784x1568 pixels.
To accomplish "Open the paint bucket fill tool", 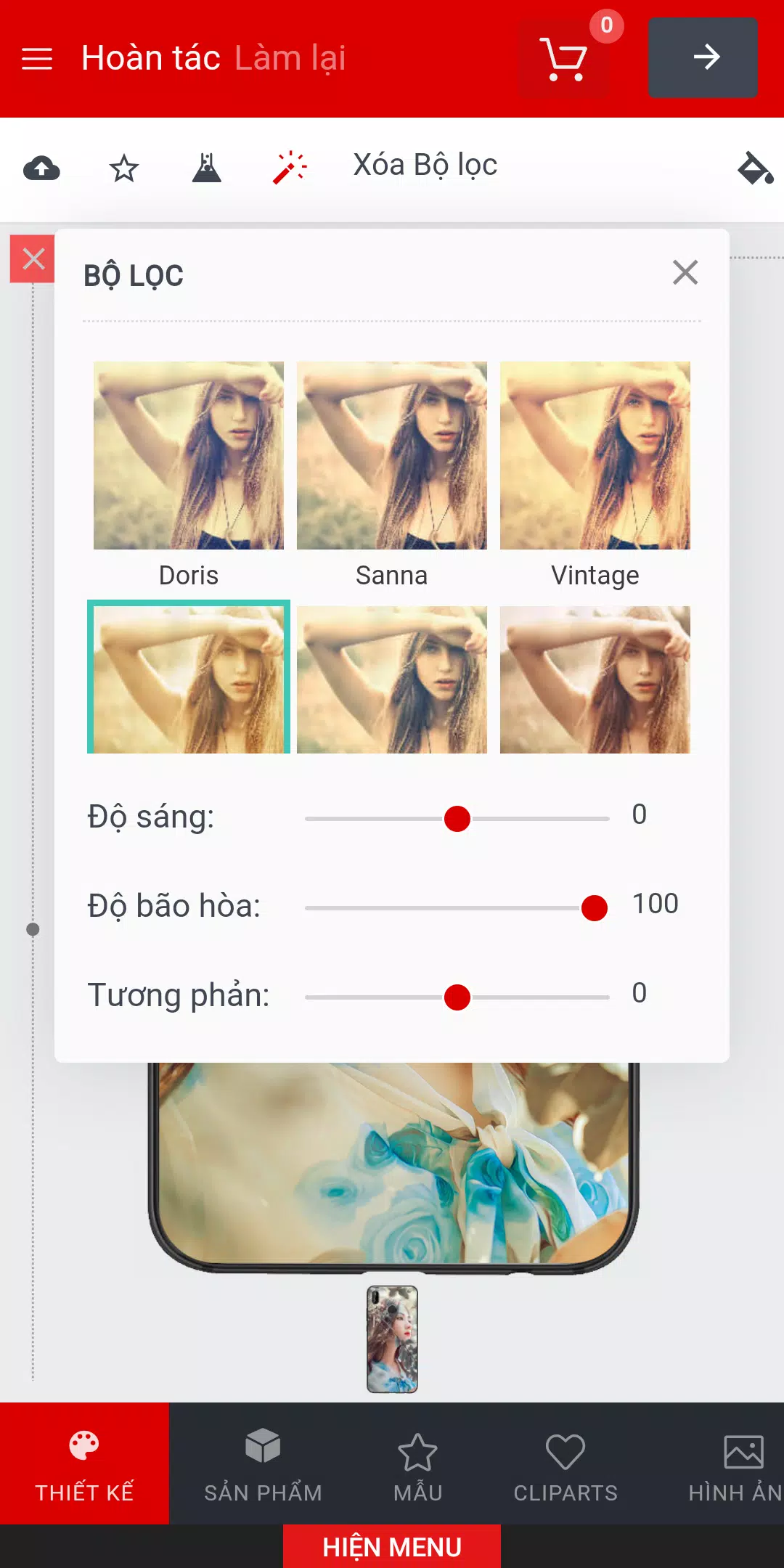I will point(755,168).
